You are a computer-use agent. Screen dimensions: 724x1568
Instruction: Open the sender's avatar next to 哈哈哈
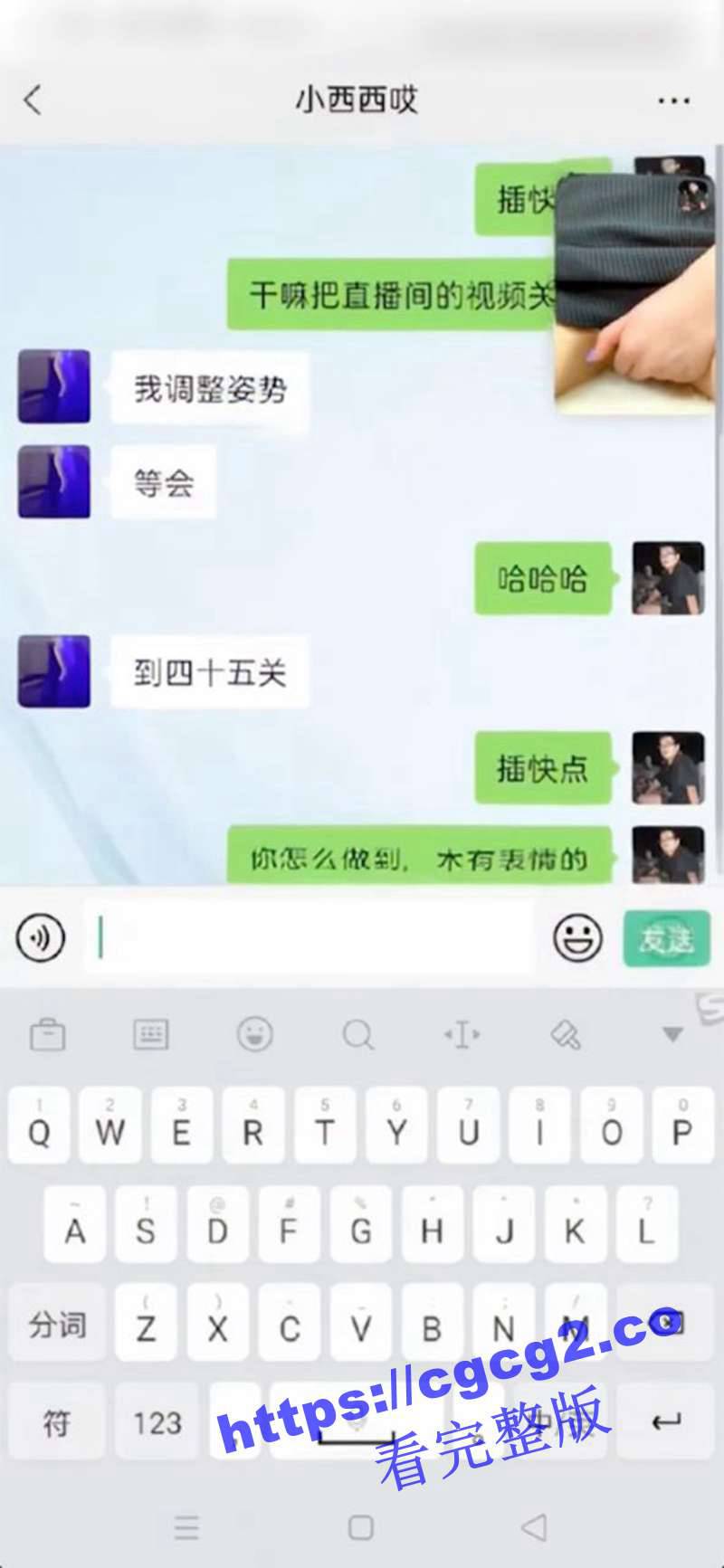tap(668, 578)
